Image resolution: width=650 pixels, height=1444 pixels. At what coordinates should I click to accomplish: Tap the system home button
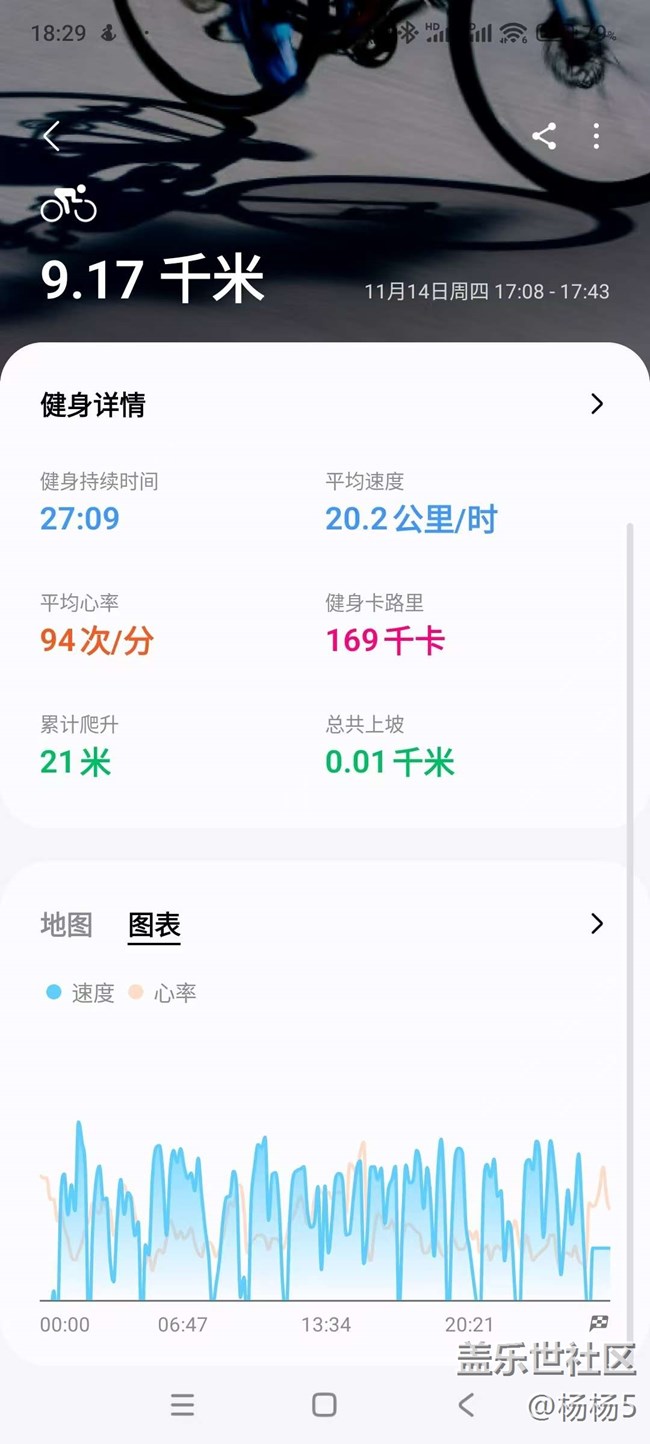click(324, 1405)
